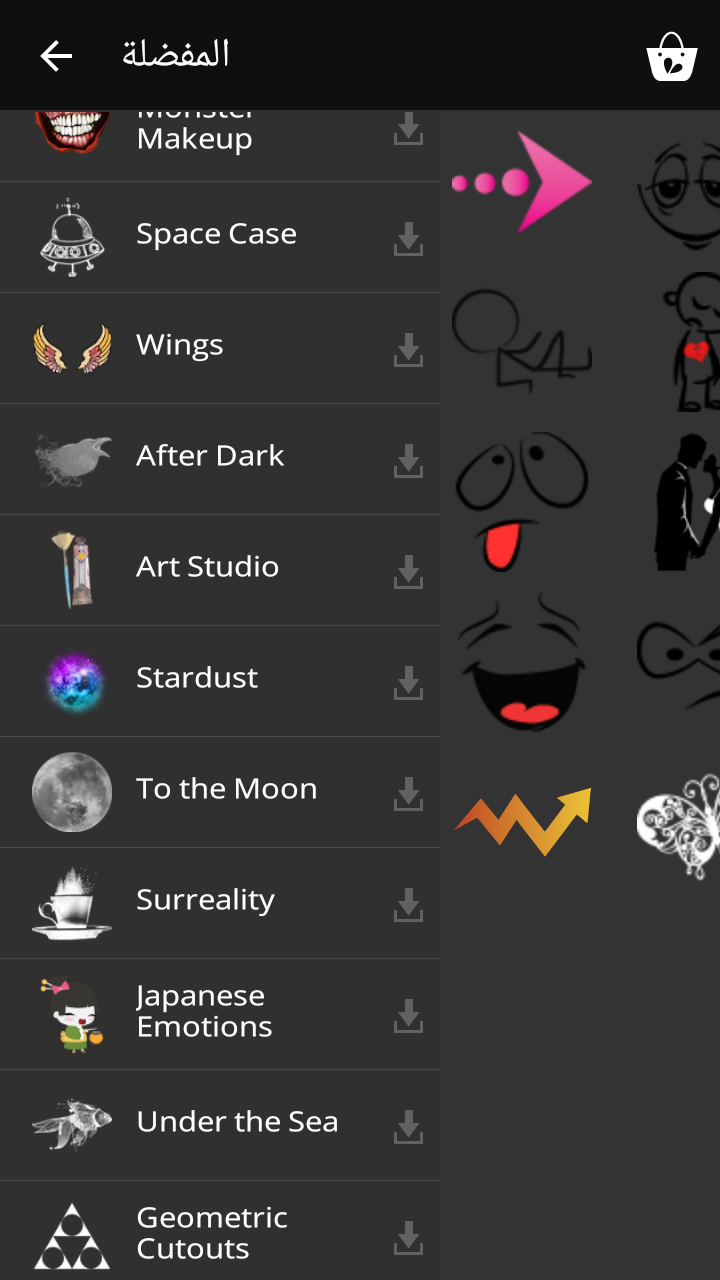Download the Geometric Cutouts pack

408,1238
